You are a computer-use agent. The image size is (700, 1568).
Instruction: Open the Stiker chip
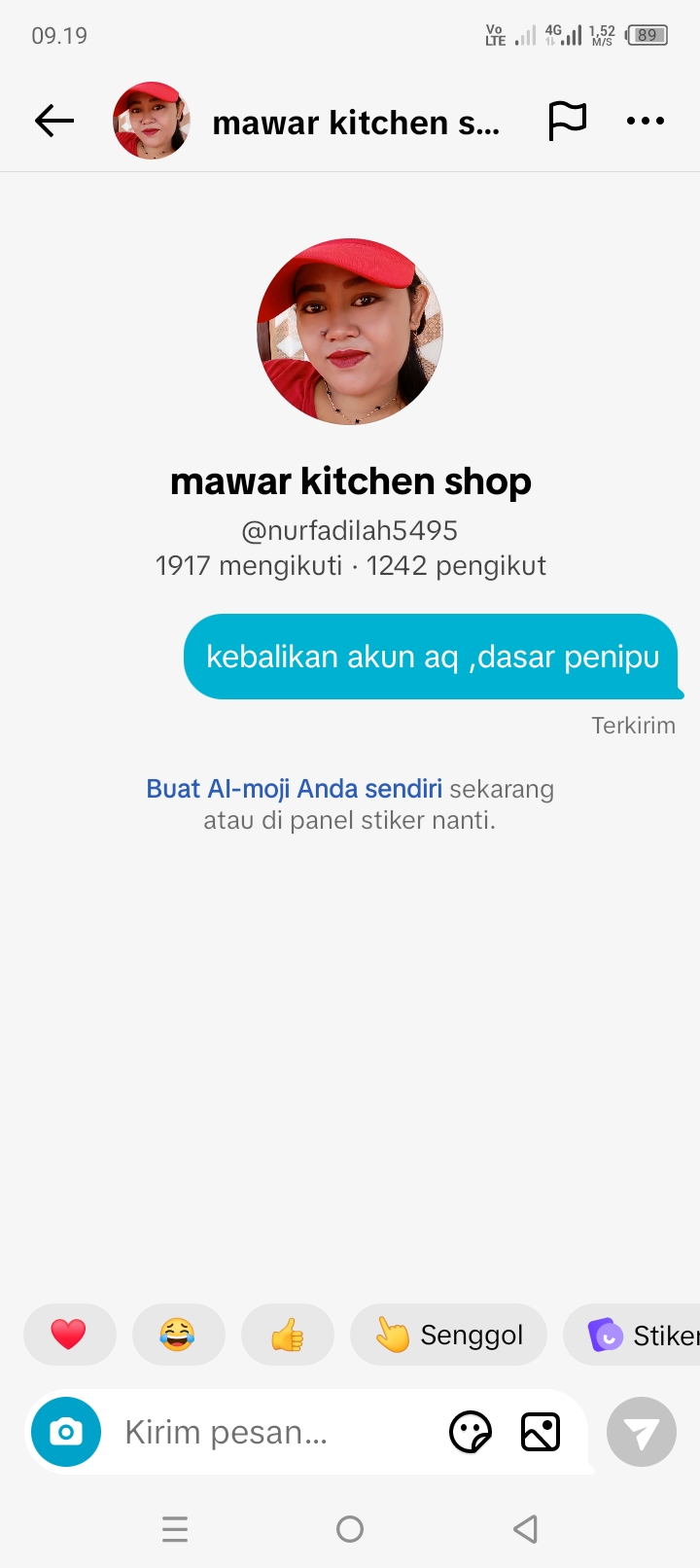(632, 1335)
